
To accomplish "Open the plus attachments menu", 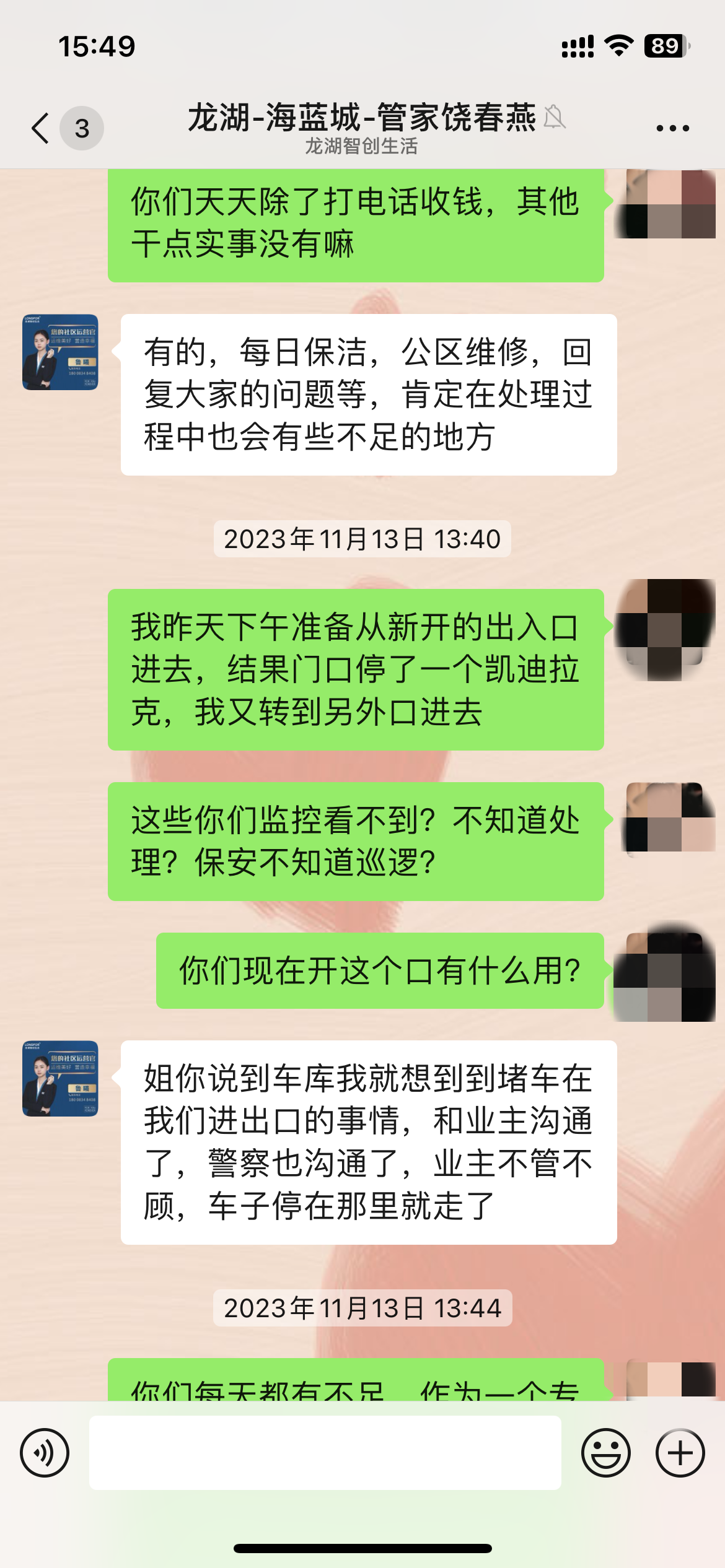I will pos(680,1453).
